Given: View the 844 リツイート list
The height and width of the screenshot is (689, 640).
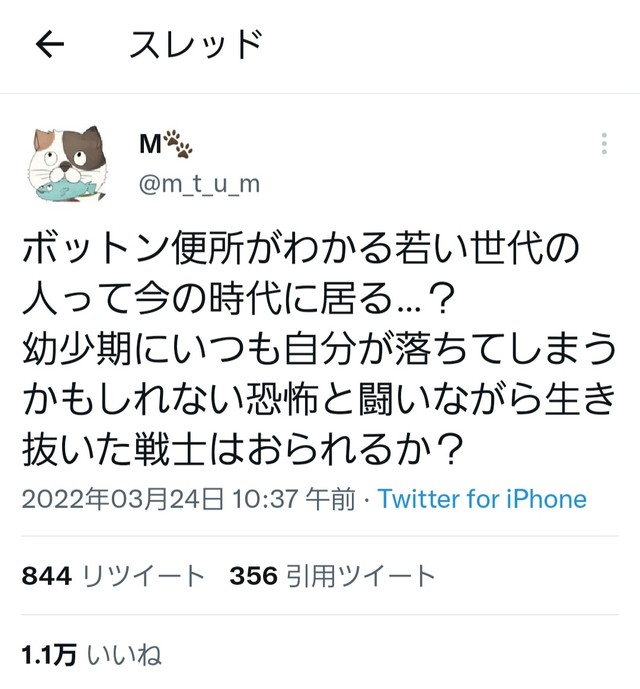Looking at the screenshot, I should 113,575.
